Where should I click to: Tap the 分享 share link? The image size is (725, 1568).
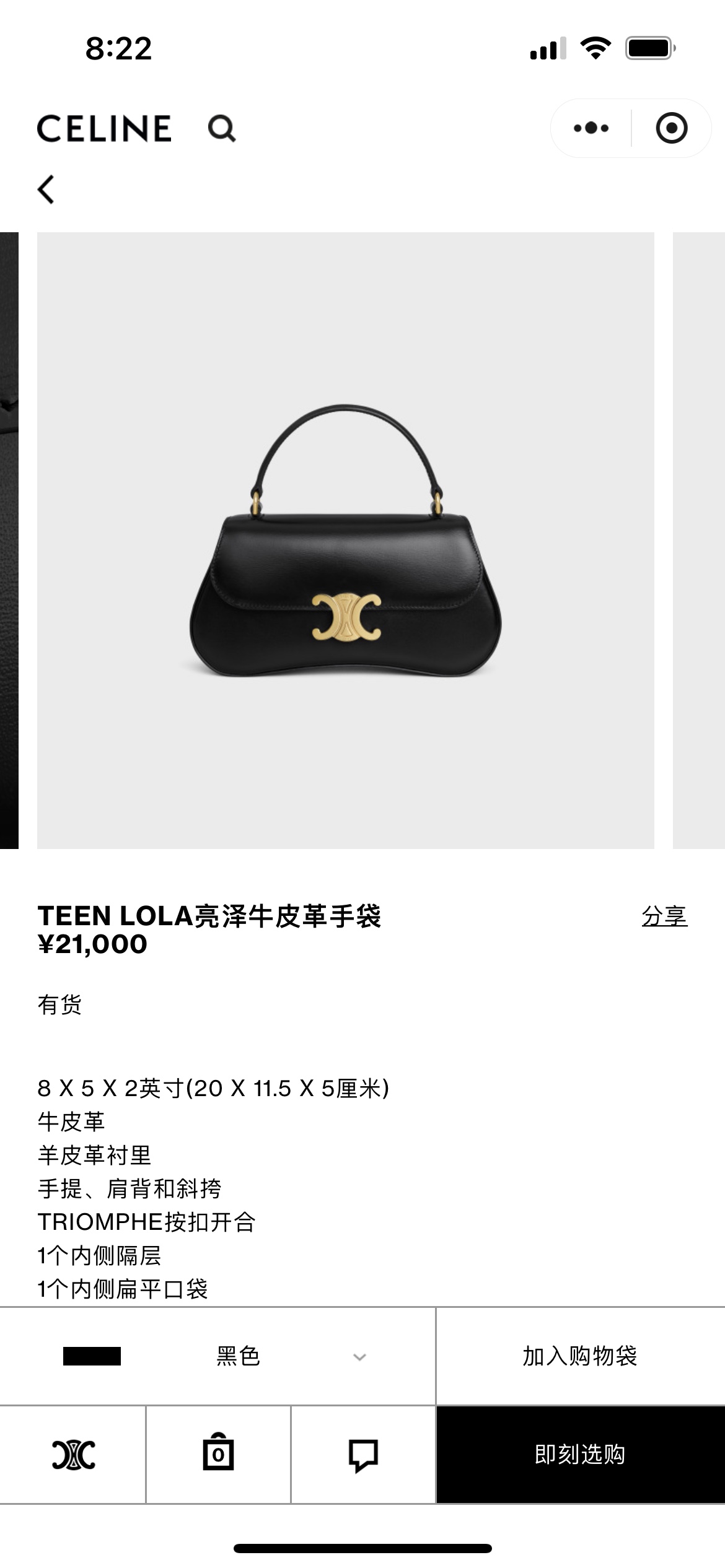664,916
